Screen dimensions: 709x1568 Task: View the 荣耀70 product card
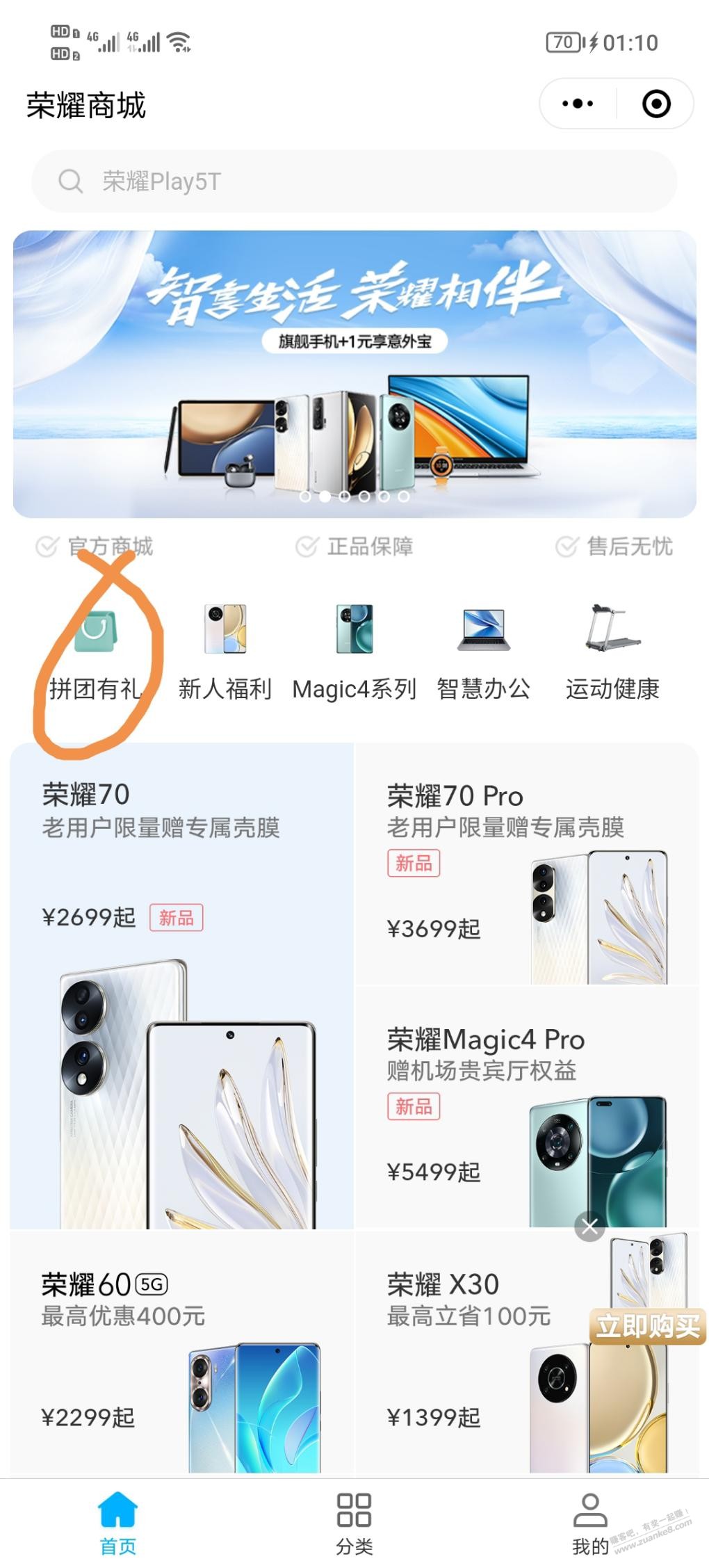pyautogui.click(x=181, y=986)
